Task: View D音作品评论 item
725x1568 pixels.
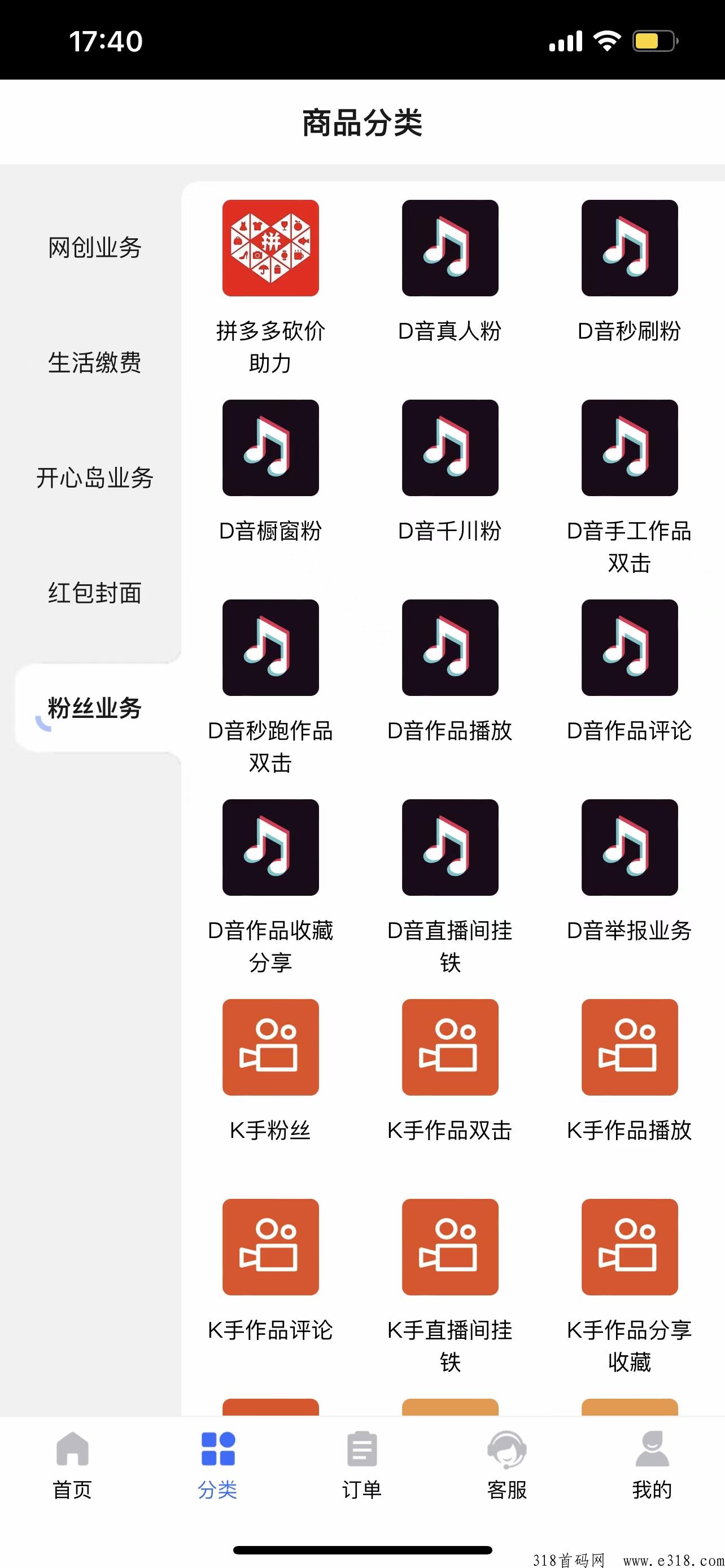Action: [x=630, y=647]
